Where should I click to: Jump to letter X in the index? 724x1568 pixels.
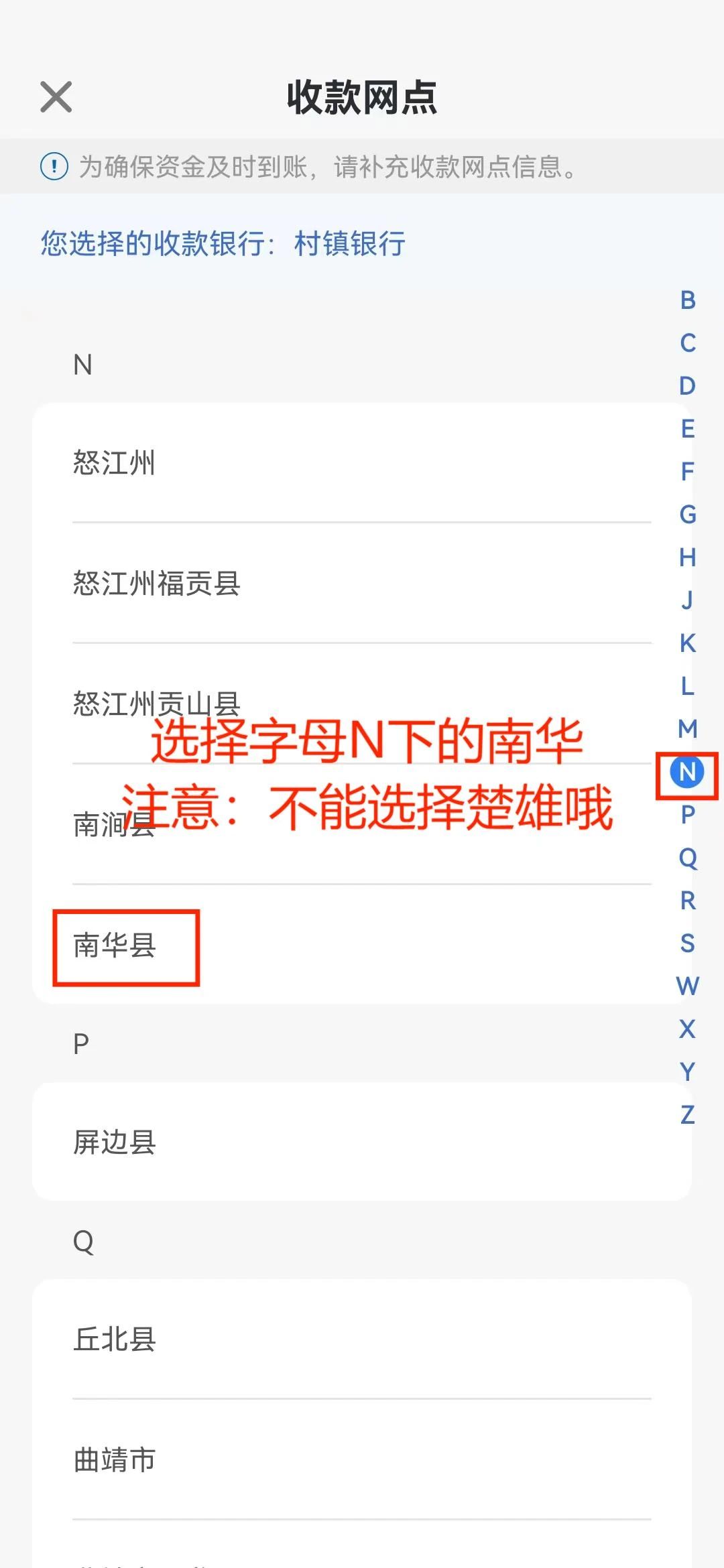point(688,1029)
